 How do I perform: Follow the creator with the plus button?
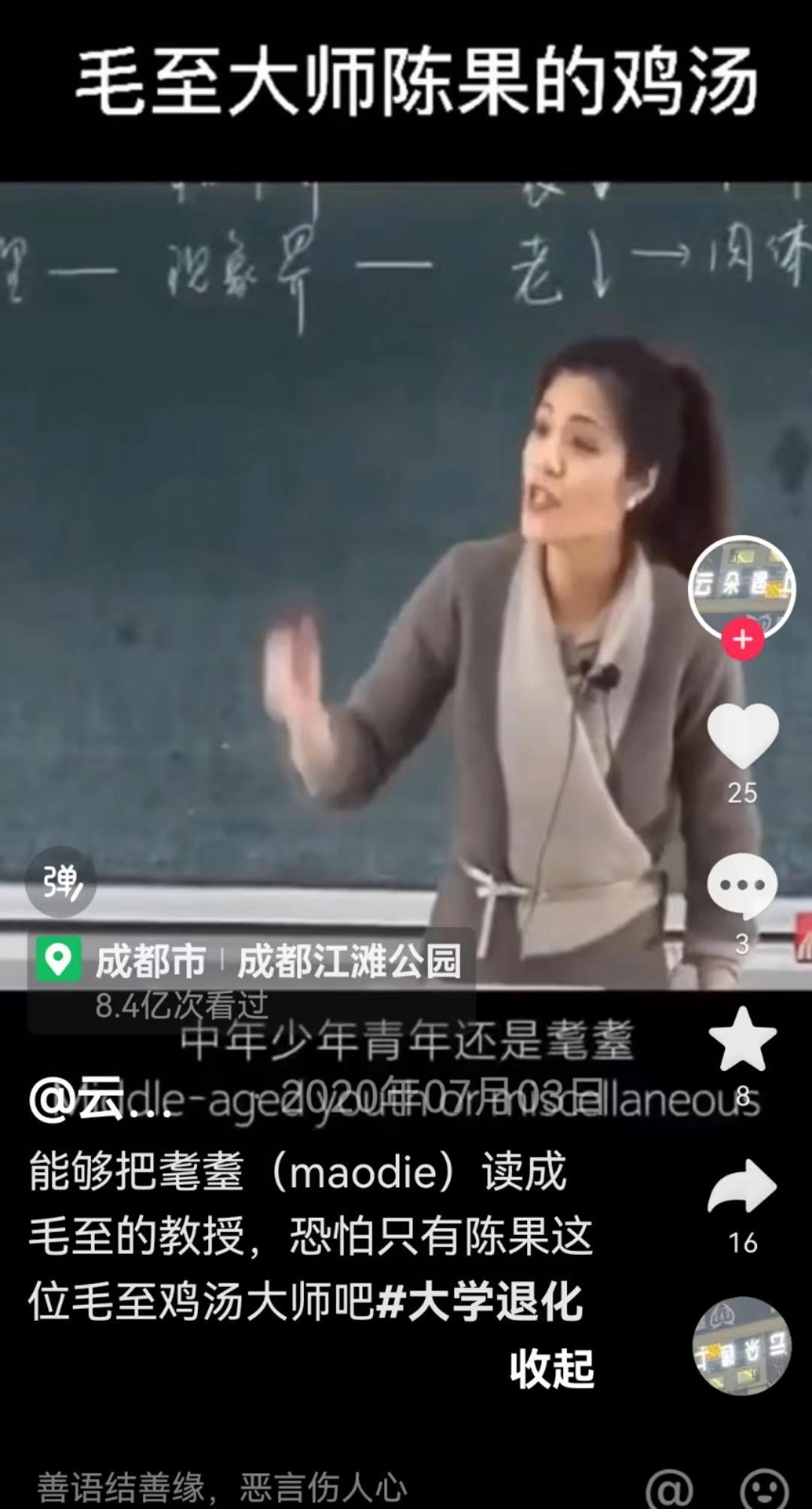pyautogui.click(x=742, y=640)
